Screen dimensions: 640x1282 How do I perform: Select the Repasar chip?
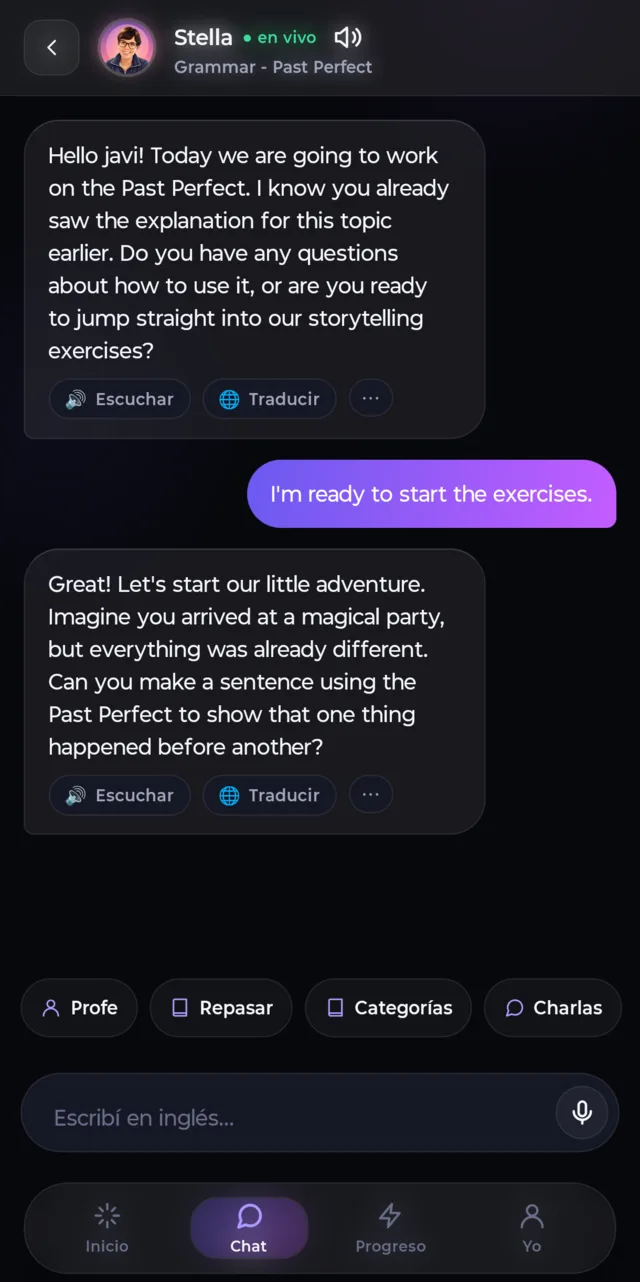click(221, 1008)
